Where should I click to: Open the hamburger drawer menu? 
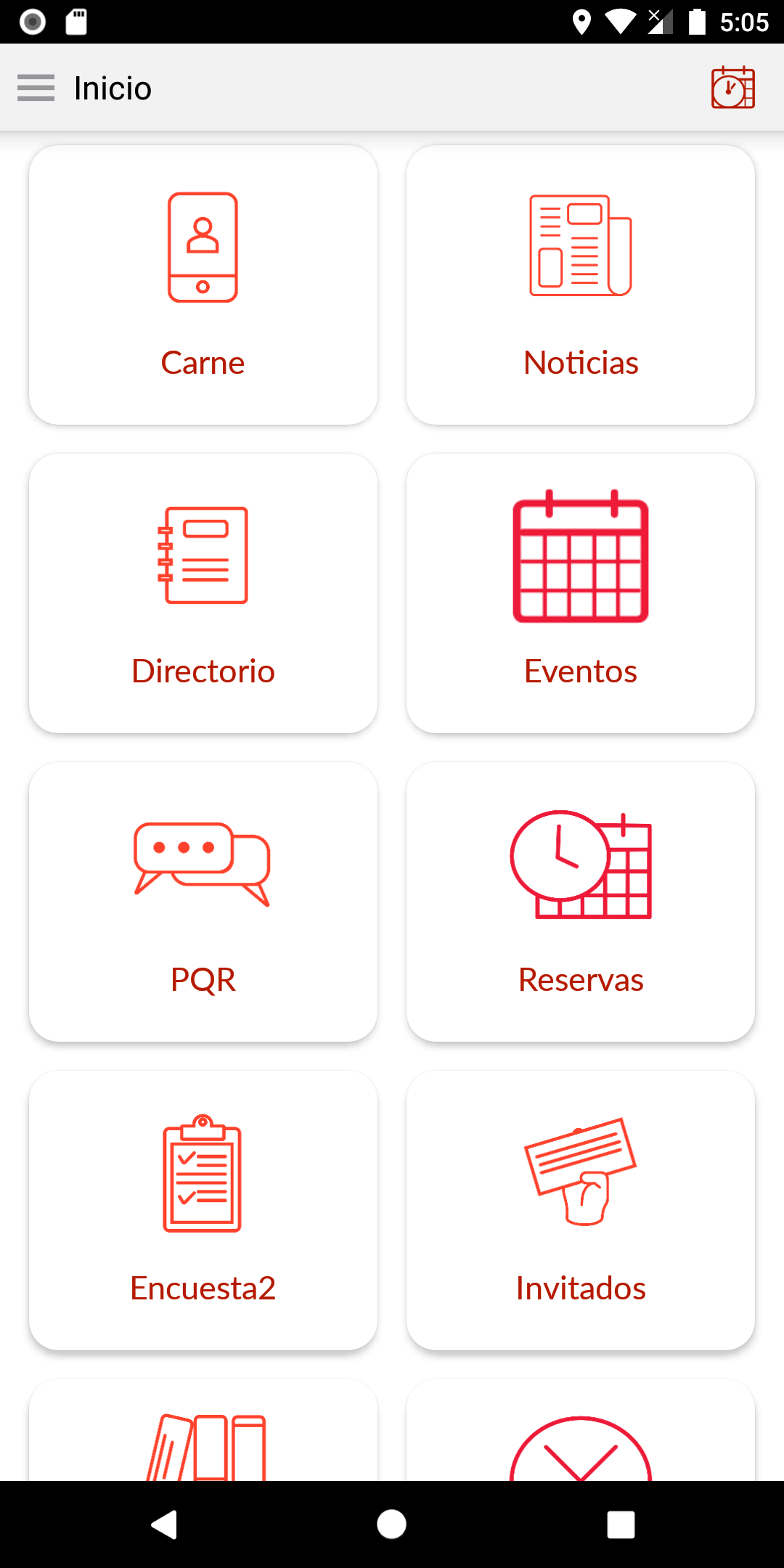(x=36, y=88)
